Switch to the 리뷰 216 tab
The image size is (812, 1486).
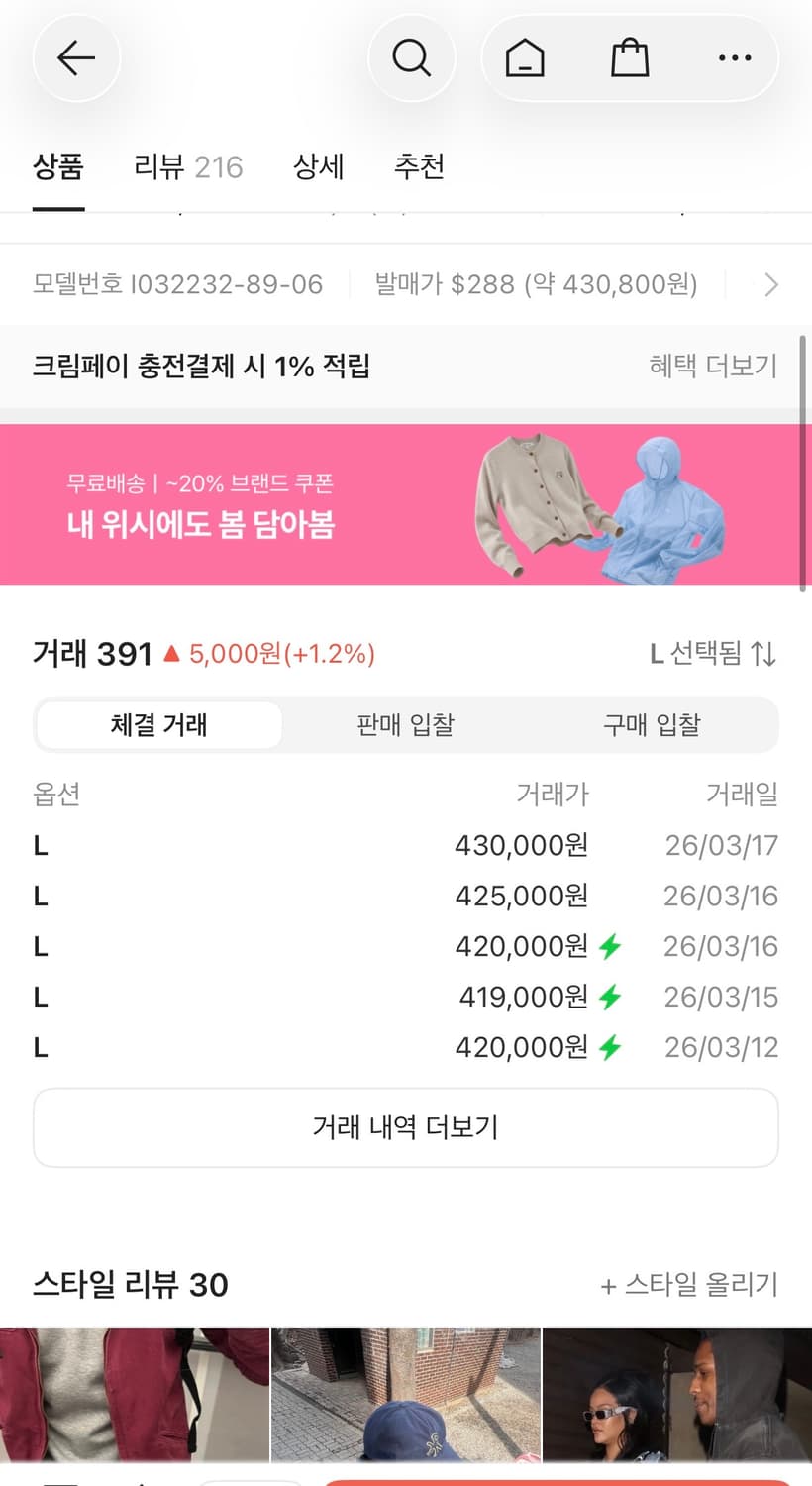point(186,167)
